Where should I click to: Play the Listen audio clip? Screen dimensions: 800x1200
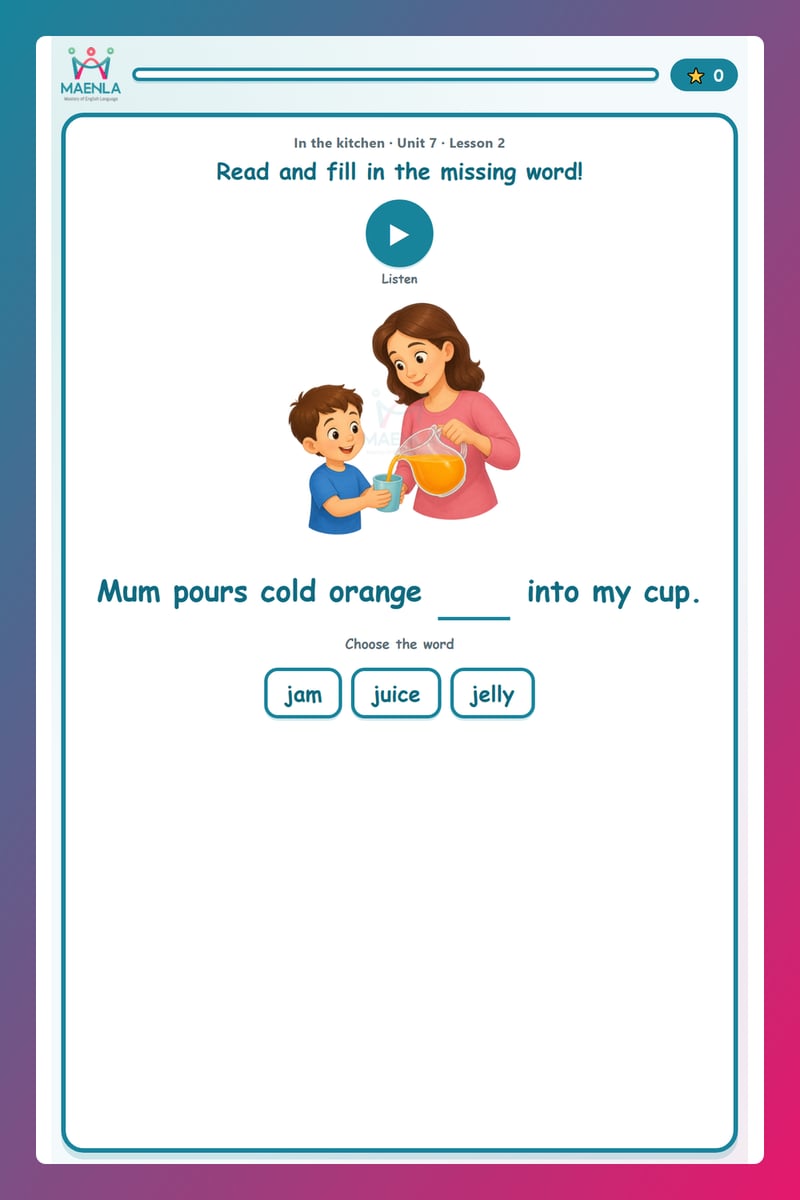399,234
